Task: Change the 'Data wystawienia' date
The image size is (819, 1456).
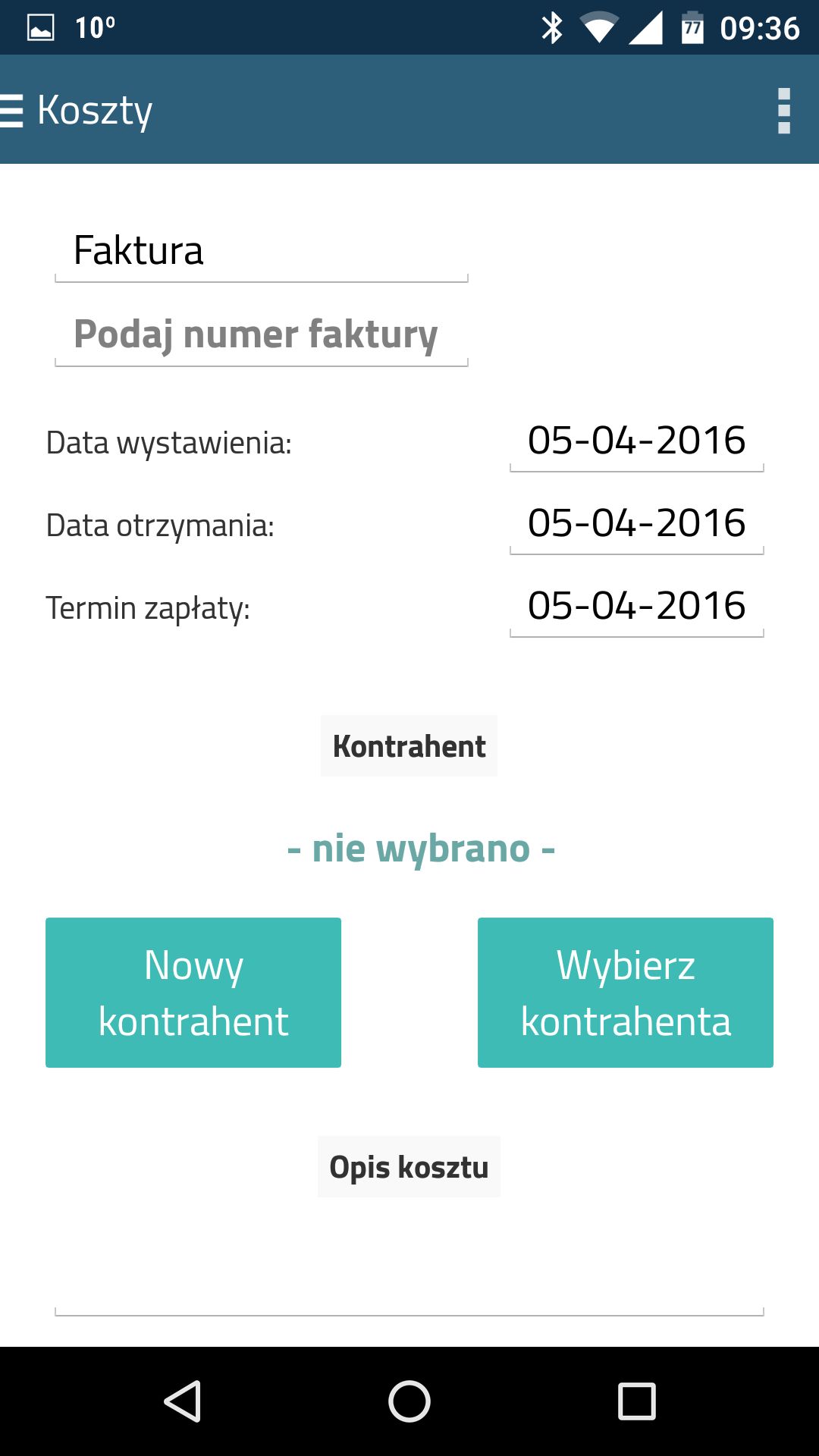Action: 636,441
